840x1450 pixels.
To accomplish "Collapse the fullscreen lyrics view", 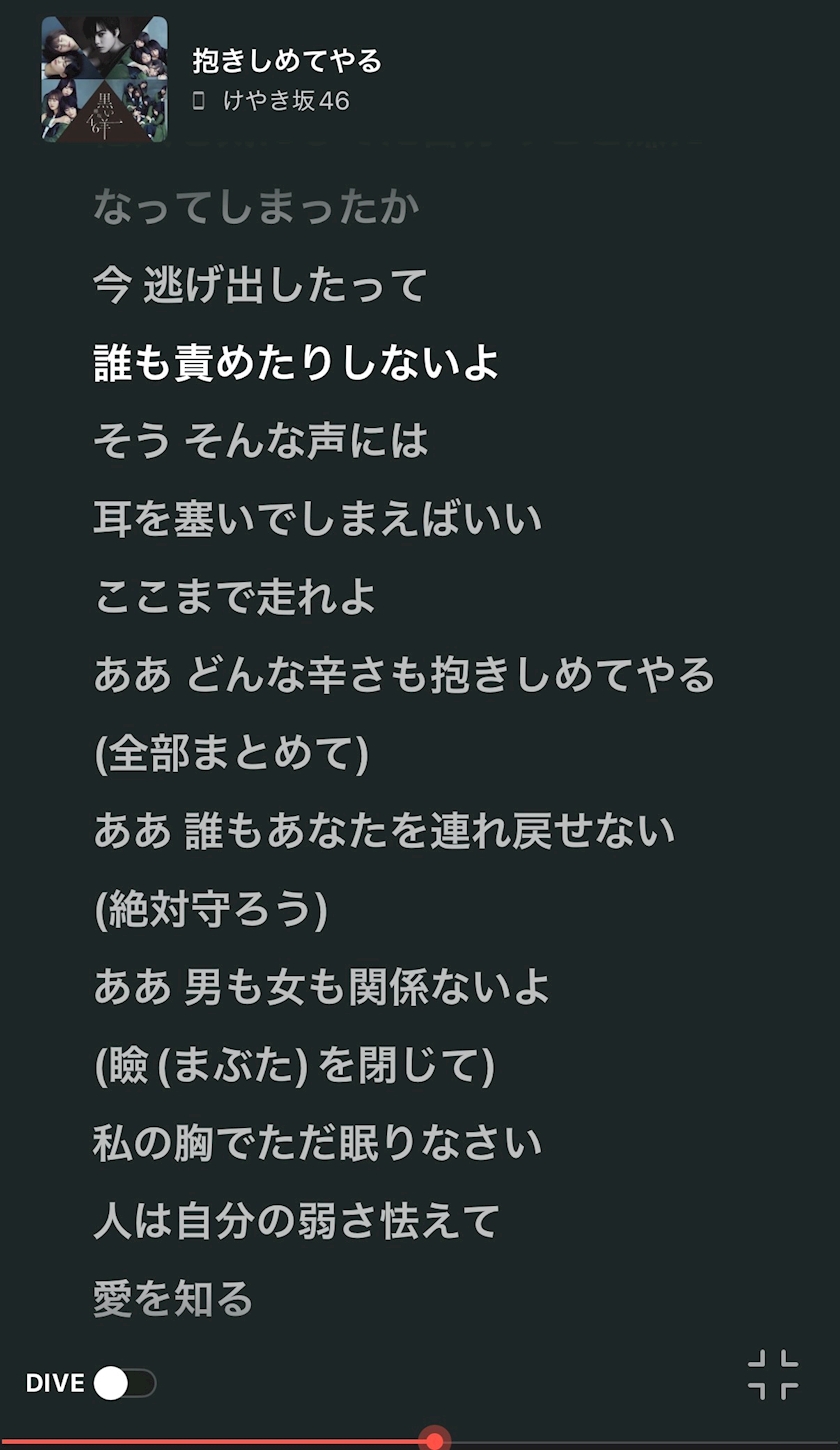I will point(773,1374).
